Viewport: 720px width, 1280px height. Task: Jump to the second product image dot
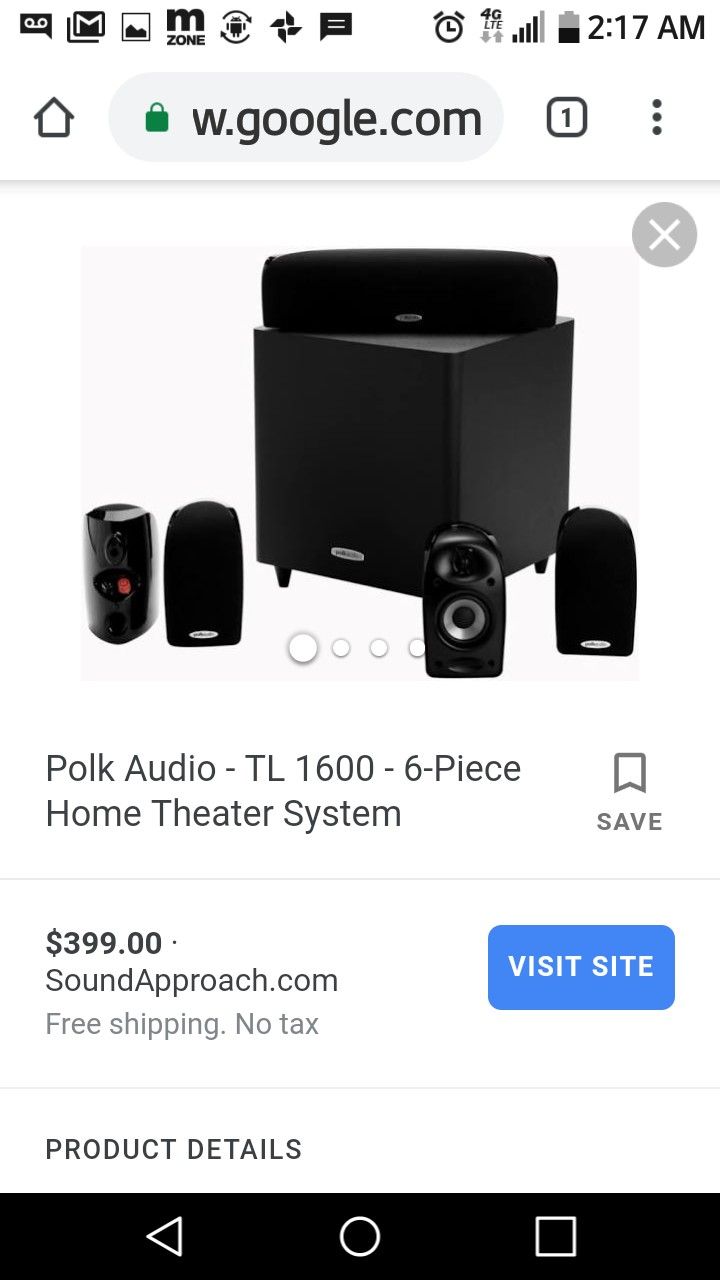[341, 648]
